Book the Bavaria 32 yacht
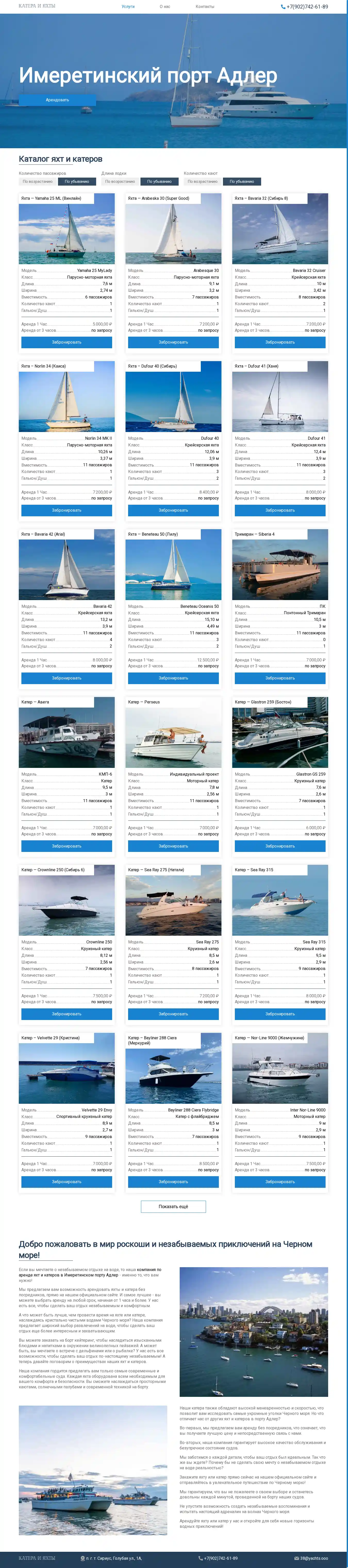This screenshot has height=1568, width=348. pyautogui.click(x=280, y=342)
